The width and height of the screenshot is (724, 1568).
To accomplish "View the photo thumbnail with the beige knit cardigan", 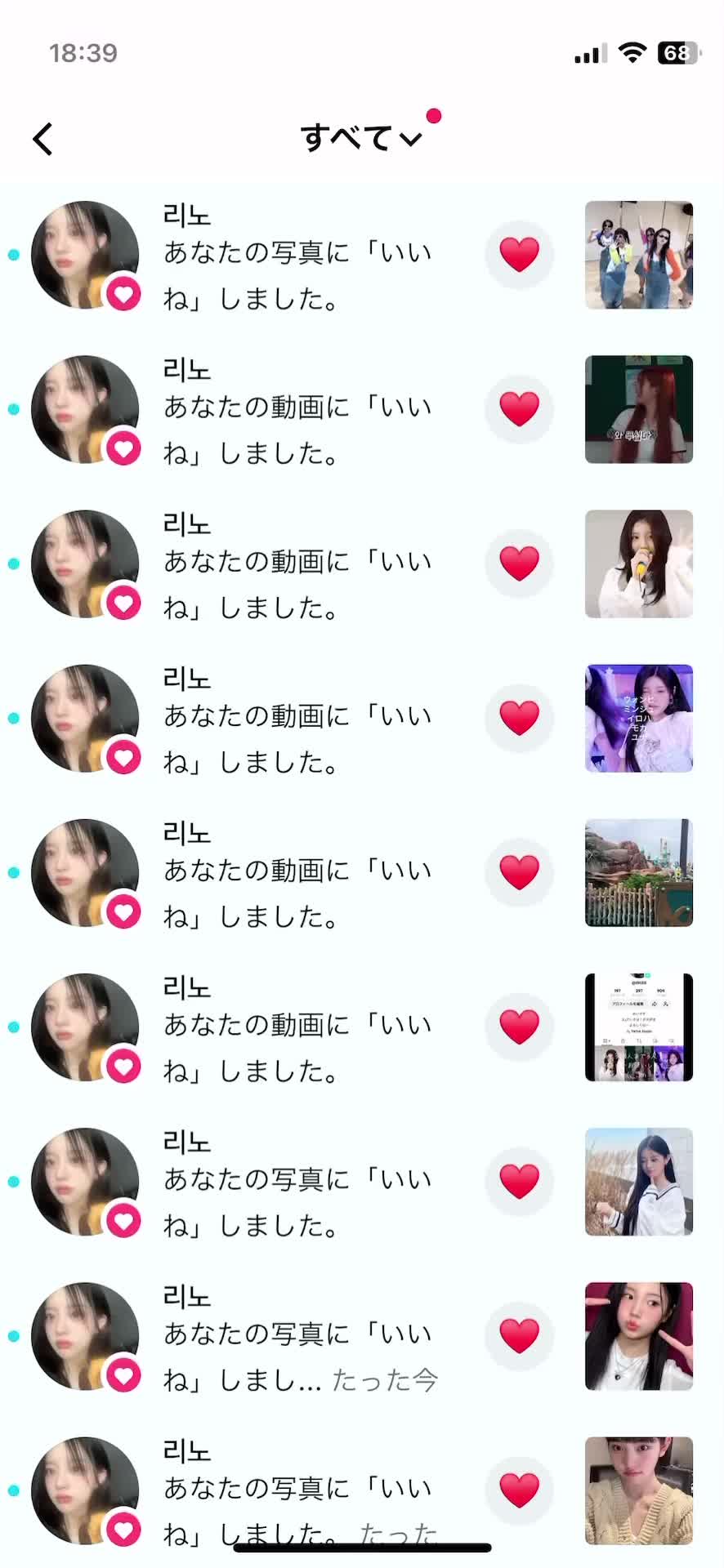I will pos(638,1490).
